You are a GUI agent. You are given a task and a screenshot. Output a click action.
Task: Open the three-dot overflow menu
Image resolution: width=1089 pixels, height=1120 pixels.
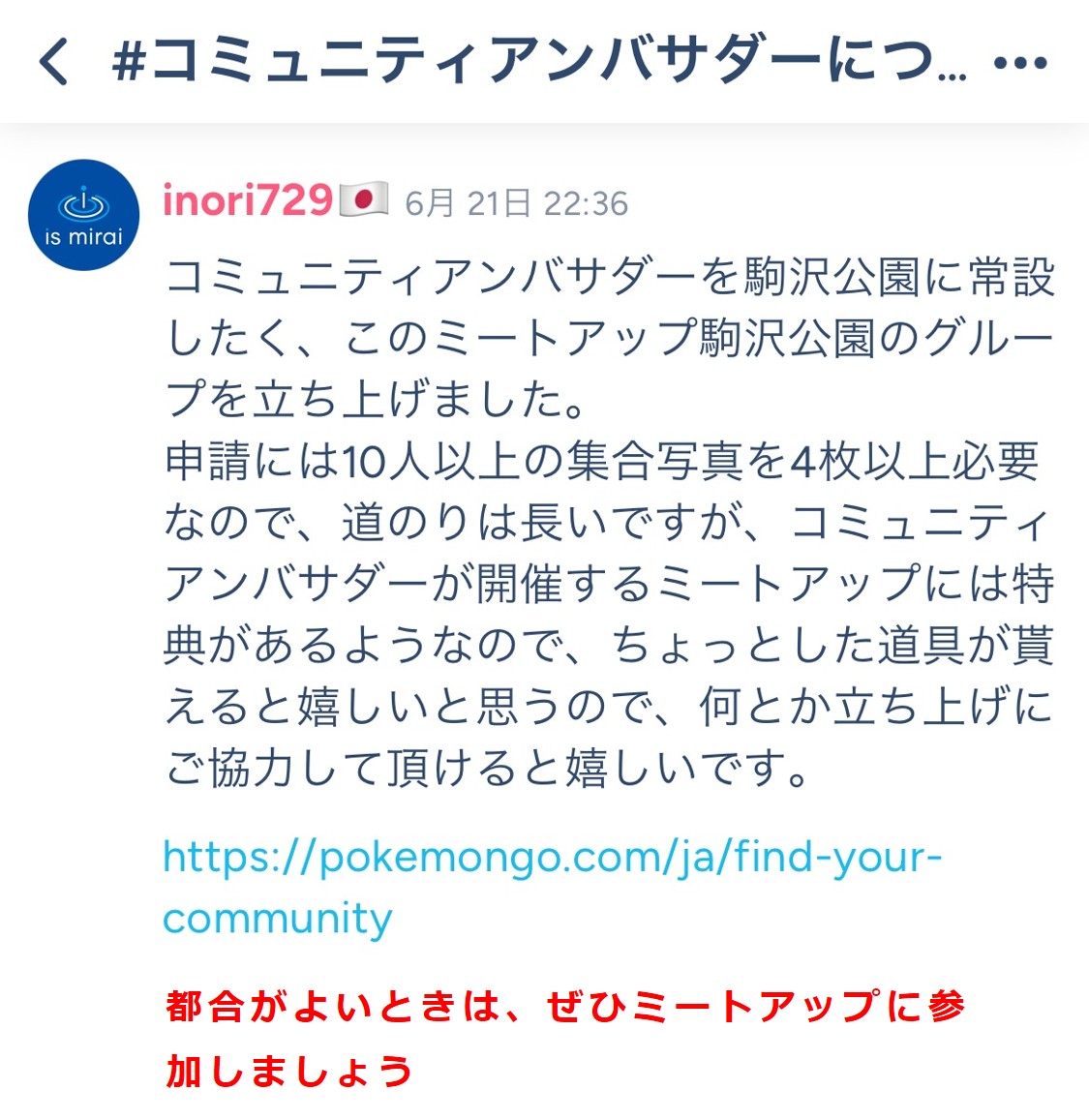[1020, 63]
